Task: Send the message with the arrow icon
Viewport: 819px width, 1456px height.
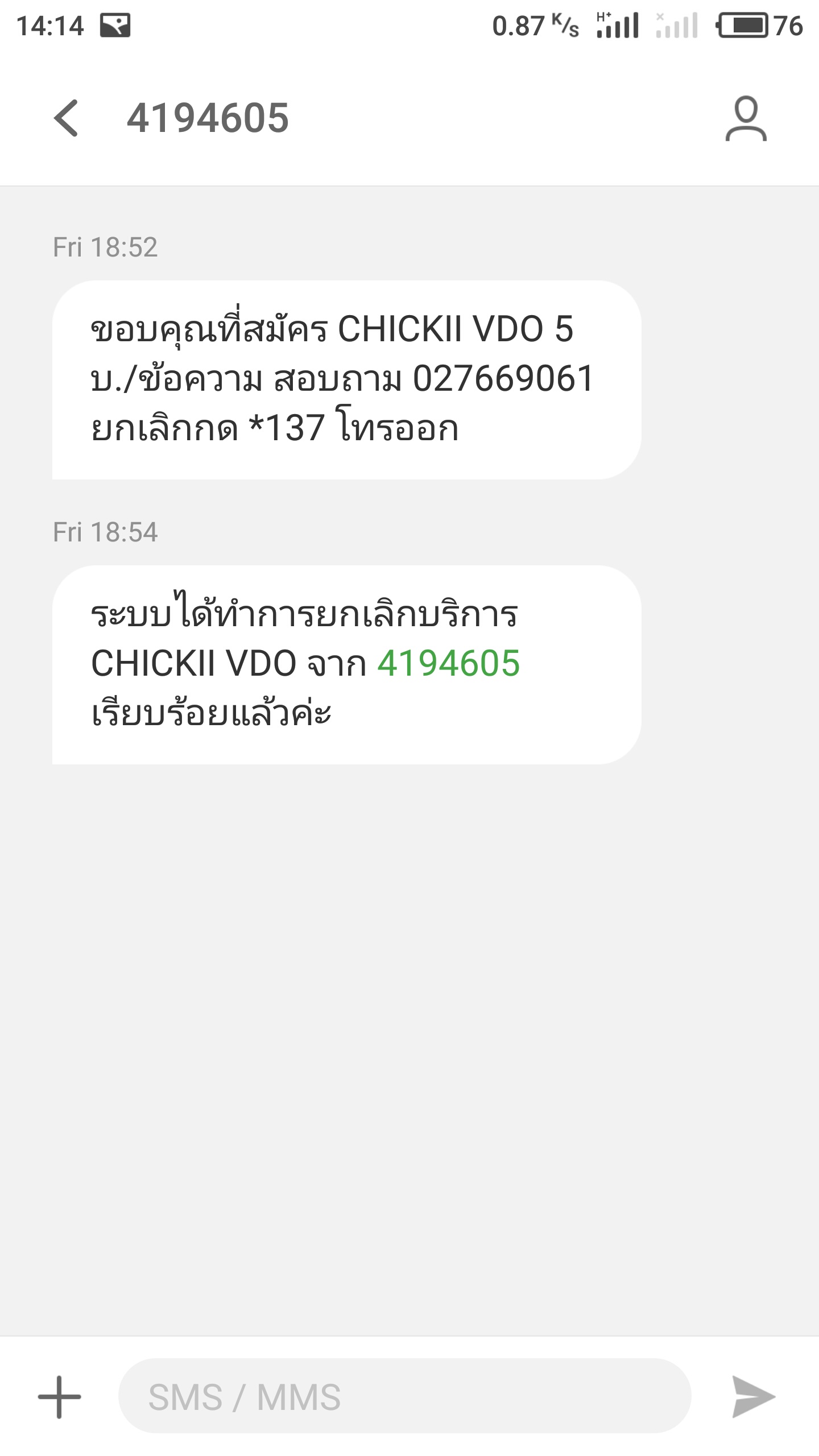Action: click(x=753, y=1397)
